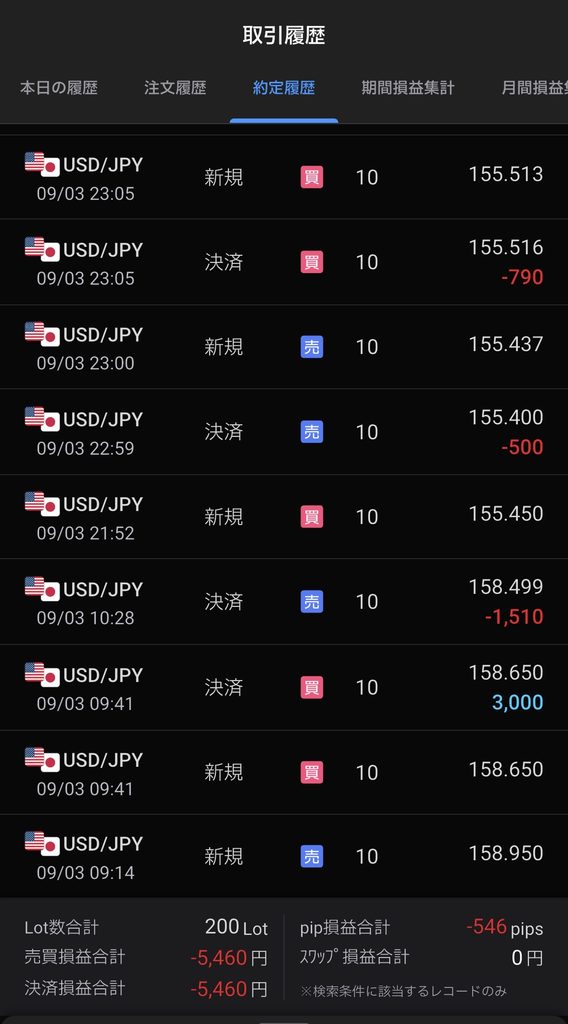Open the 注文履歴 tab
Screen dimensions: 568x1024
tap(175, 88)
